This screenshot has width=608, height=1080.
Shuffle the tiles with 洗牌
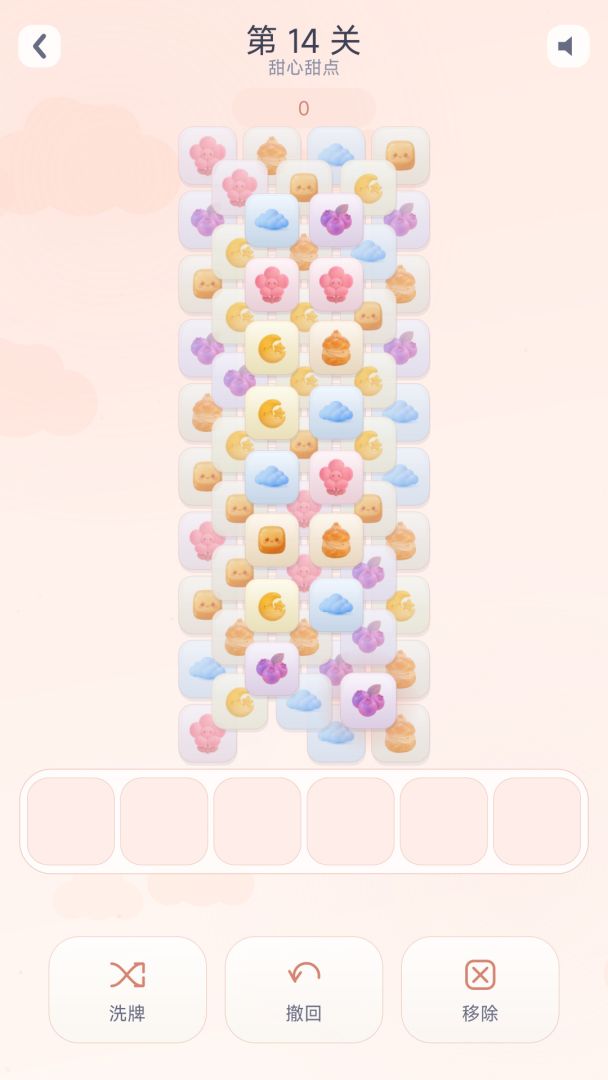127,989
